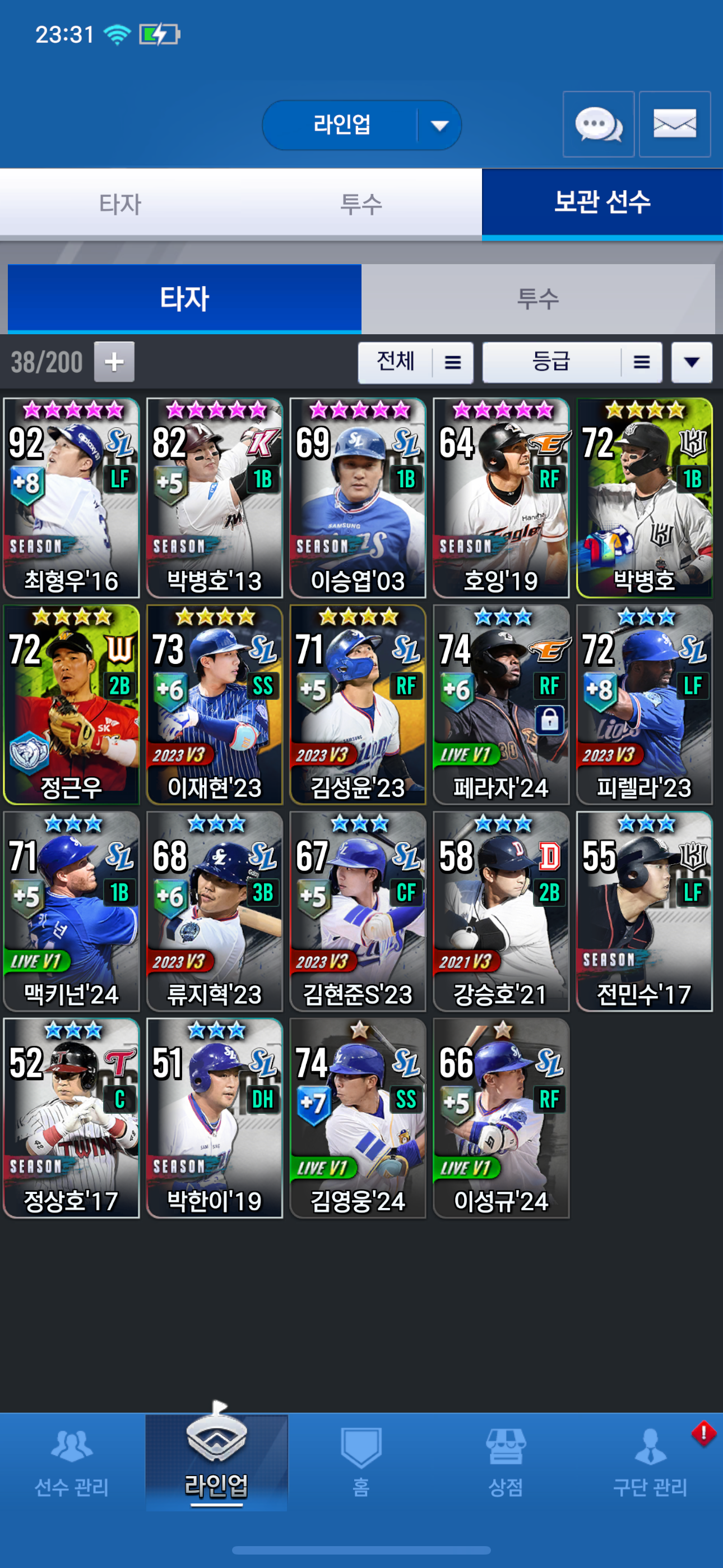Open the 전체 filter dropdown

tap(416, 362)
